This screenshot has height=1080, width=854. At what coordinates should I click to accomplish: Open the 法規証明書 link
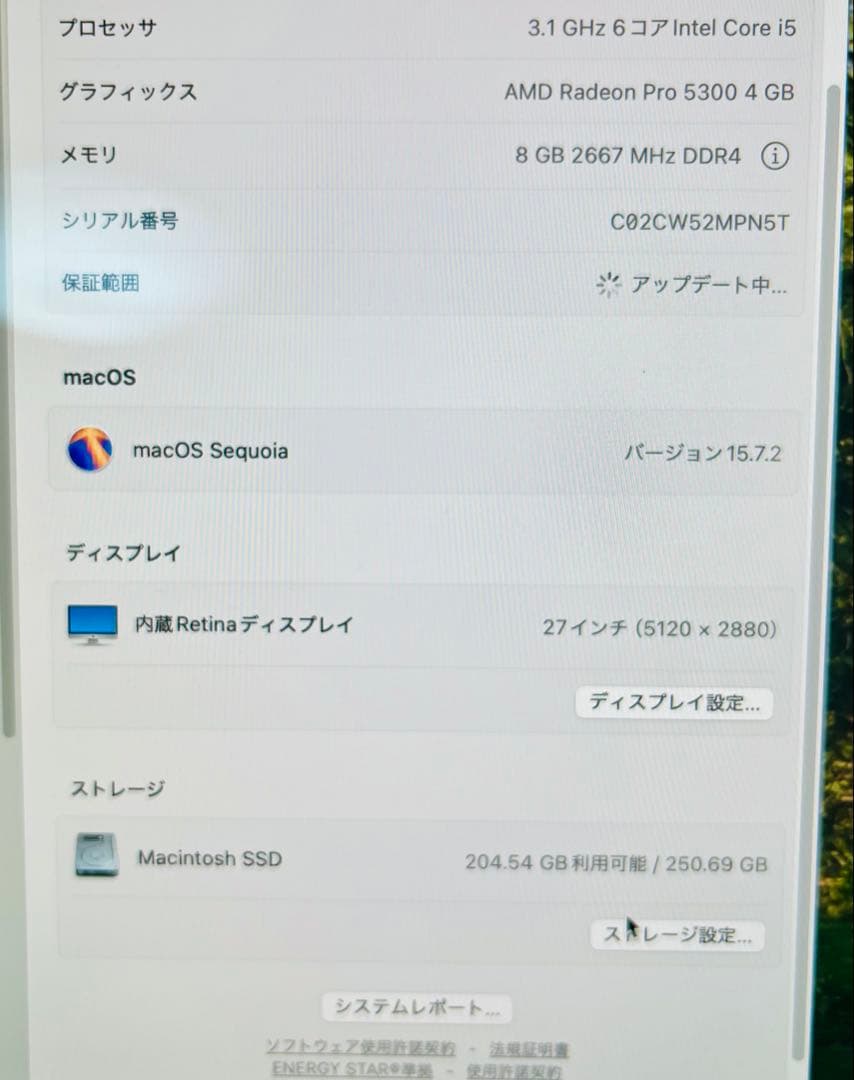pyautogui.click(x=530, y=1049)
